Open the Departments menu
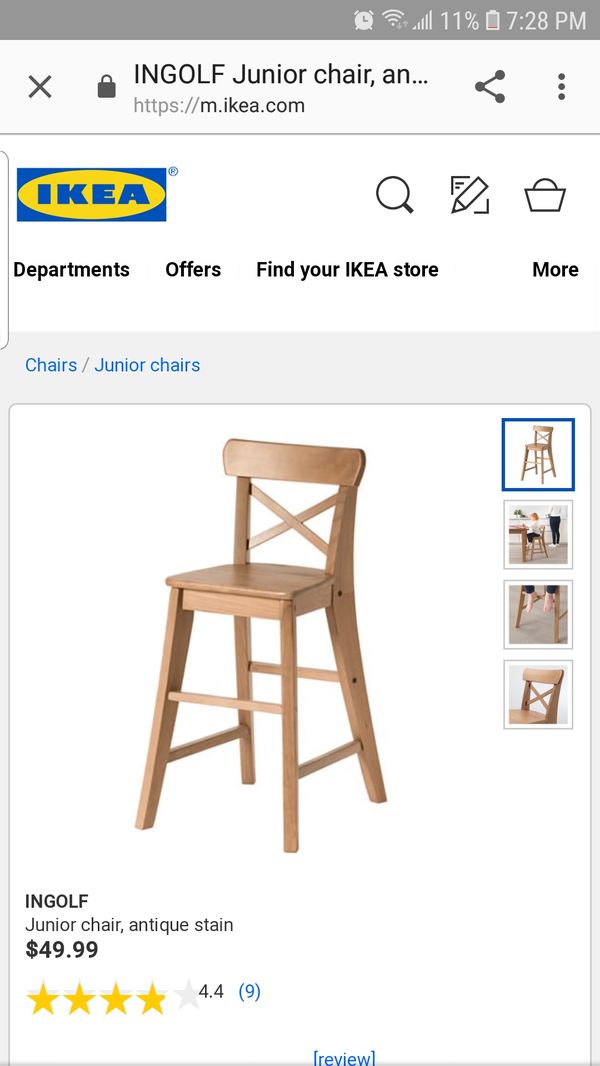The image size is (600, 1066). pyautogui.click(x=71, y=270)
